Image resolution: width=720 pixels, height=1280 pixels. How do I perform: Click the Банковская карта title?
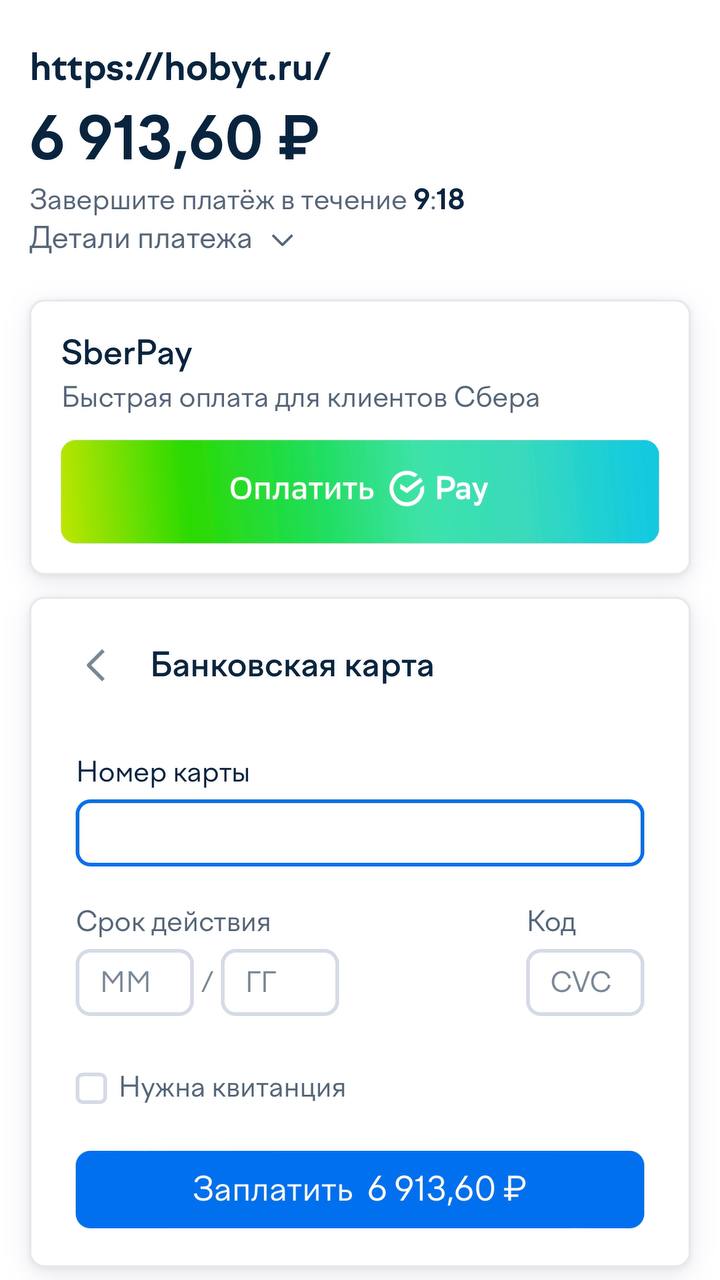coord(291,665)
